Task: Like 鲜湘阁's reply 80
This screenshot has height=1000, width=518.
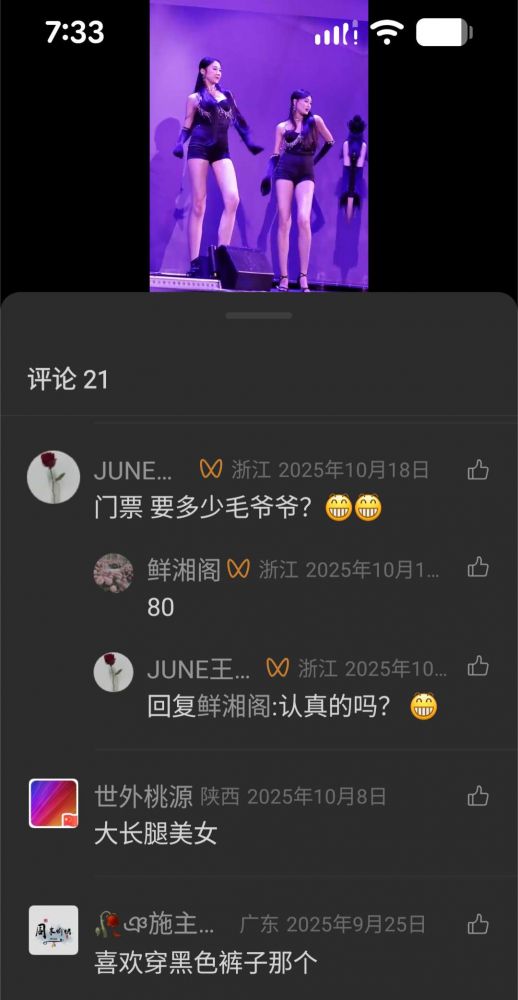Action: (478, 566)
